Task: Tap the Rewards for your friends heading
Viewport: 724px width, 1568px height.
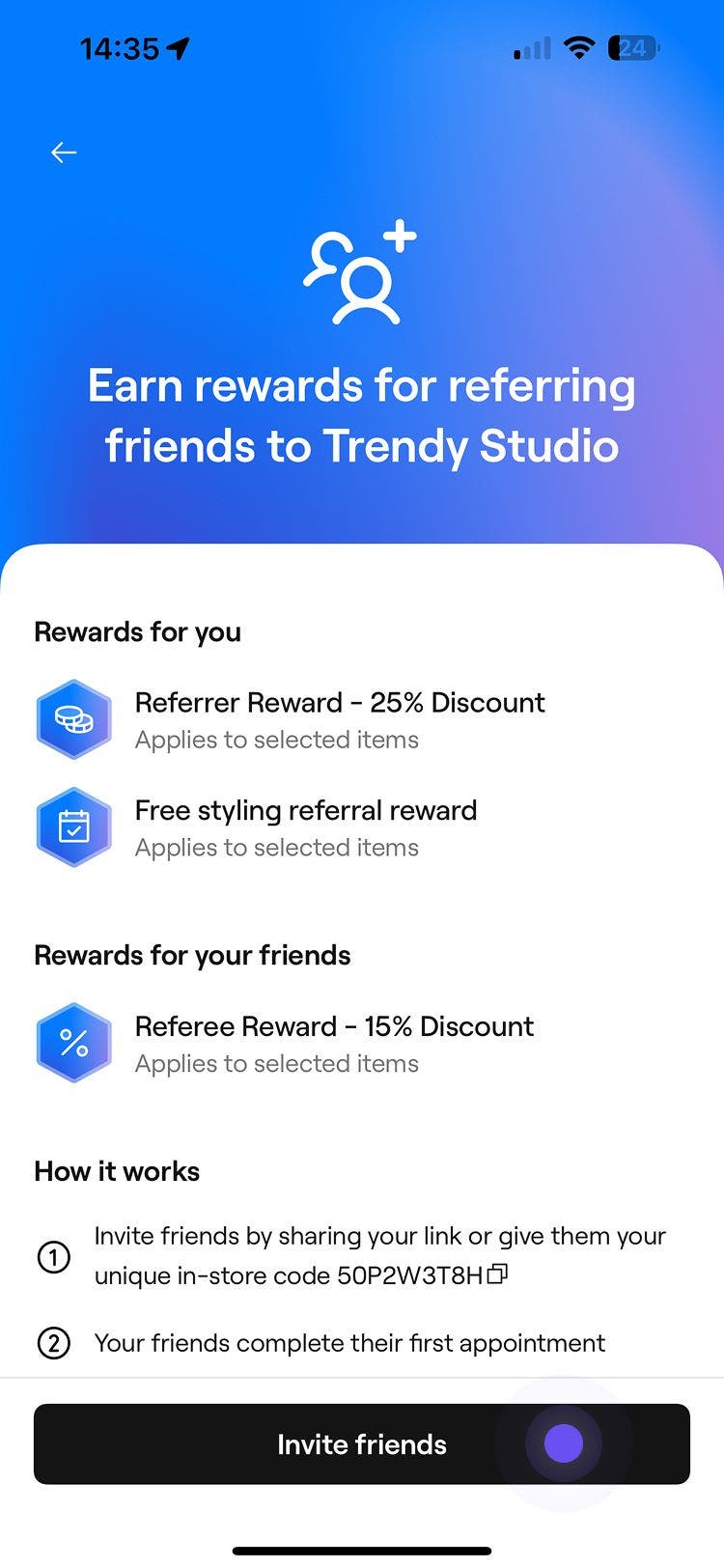Action: 192,955
